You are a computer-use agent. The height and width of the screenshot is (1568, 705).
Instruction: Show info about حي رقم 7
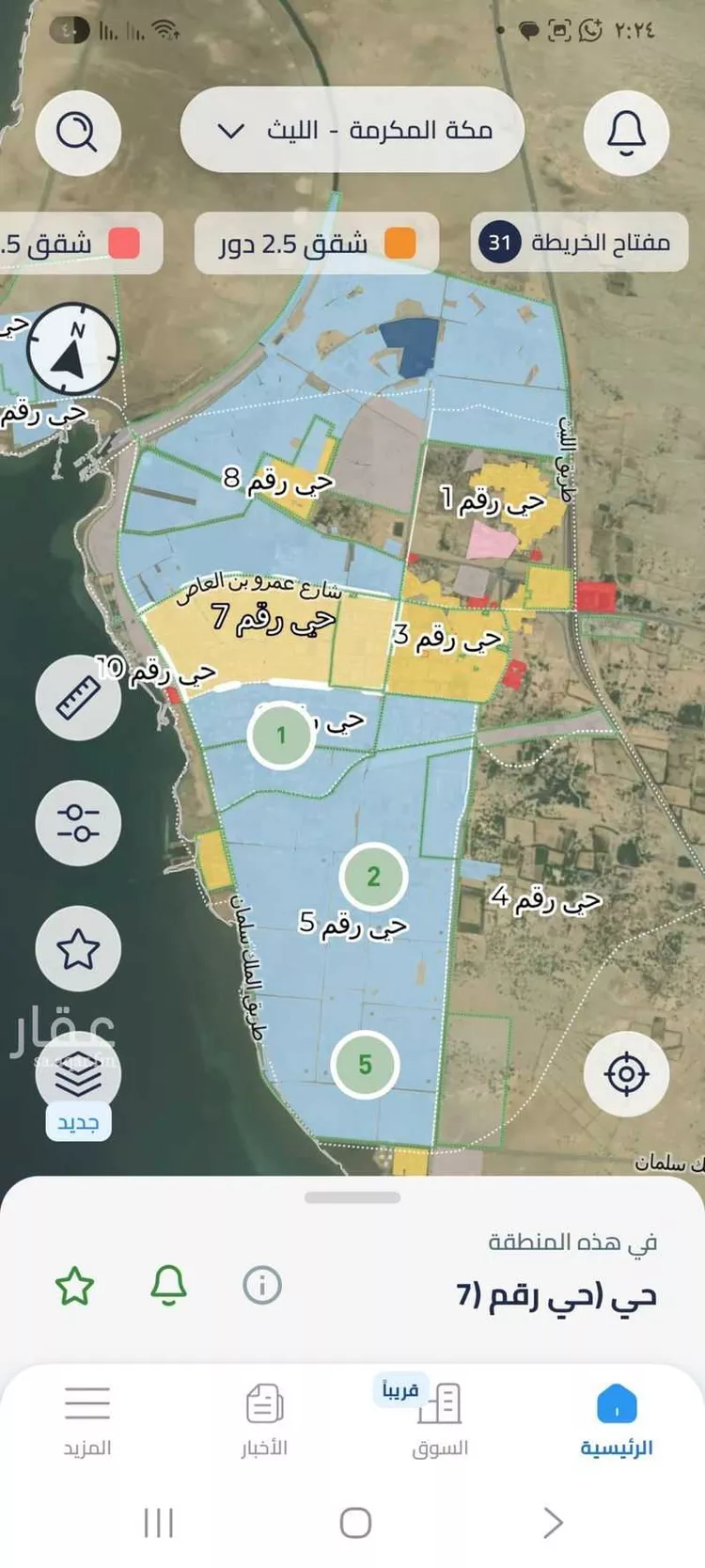tap(262, 1285)
